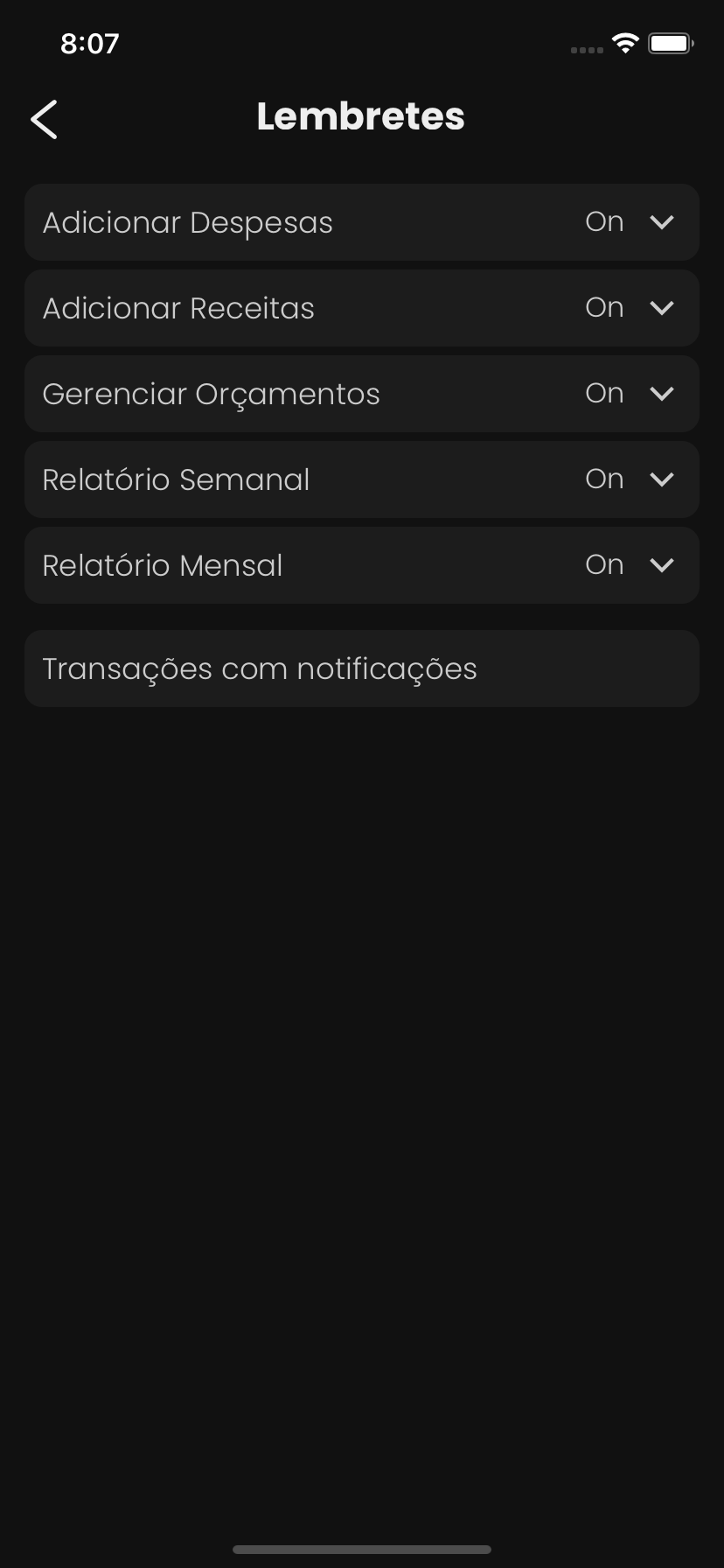Expand the Adicionar Despesas reminder
The width and height of the screenshot is (724, 1568).
click(662, 222)
